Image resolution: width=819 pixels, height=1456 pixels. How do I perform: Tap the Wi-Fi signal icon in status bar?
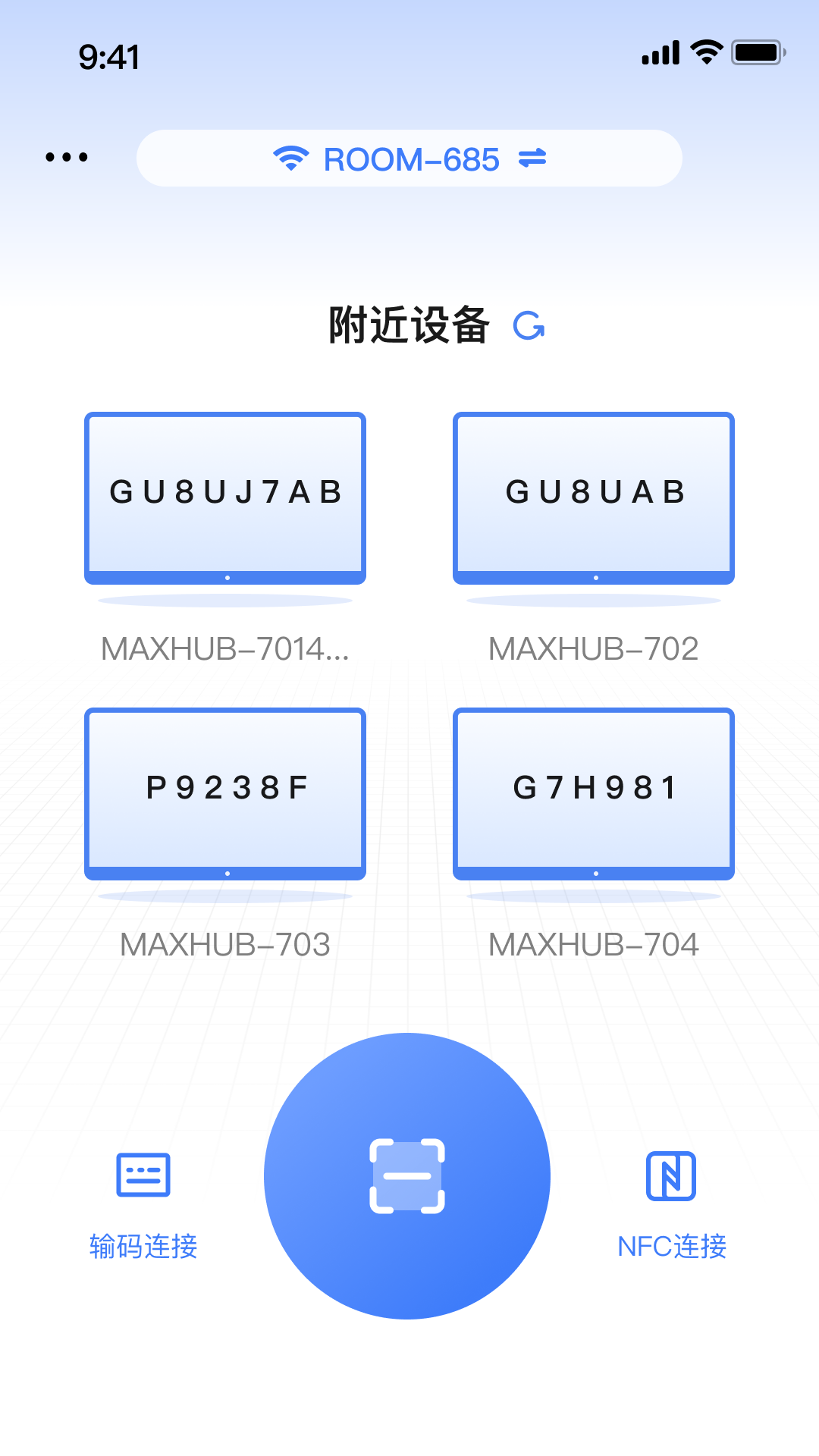[x=705, y=52]
